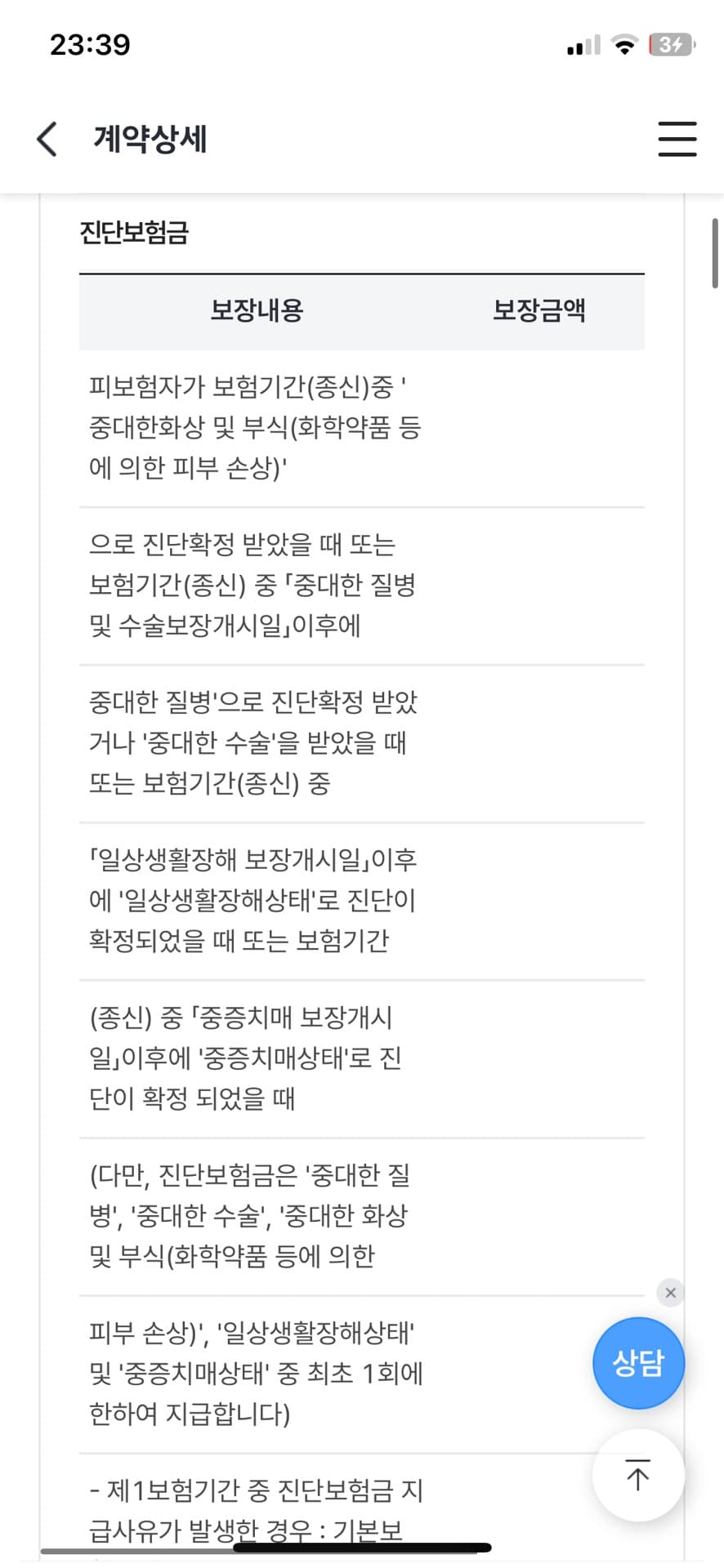Screen dimensions: 724x1568
Task: Start a chat via 상담 button
Action: coord(637,1362)
